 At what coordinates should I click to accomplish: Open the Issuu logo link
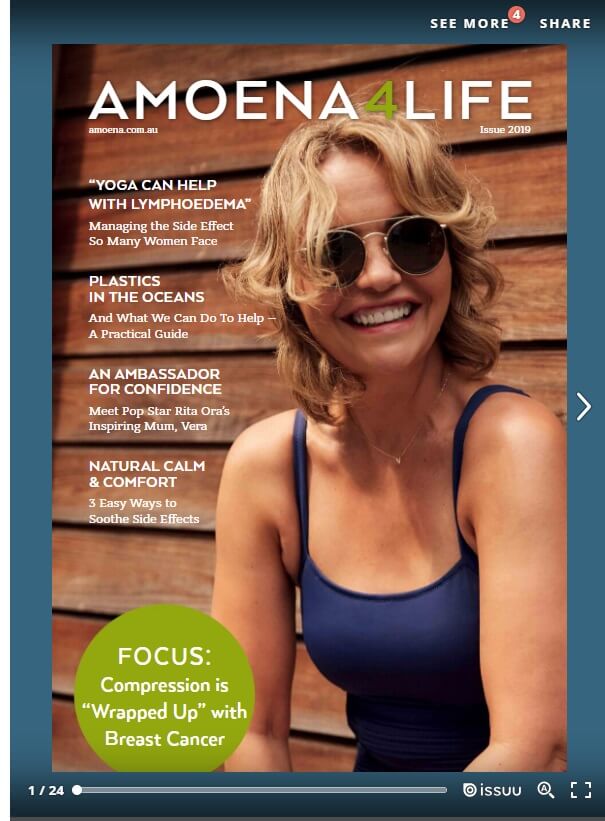pos(492,790)
